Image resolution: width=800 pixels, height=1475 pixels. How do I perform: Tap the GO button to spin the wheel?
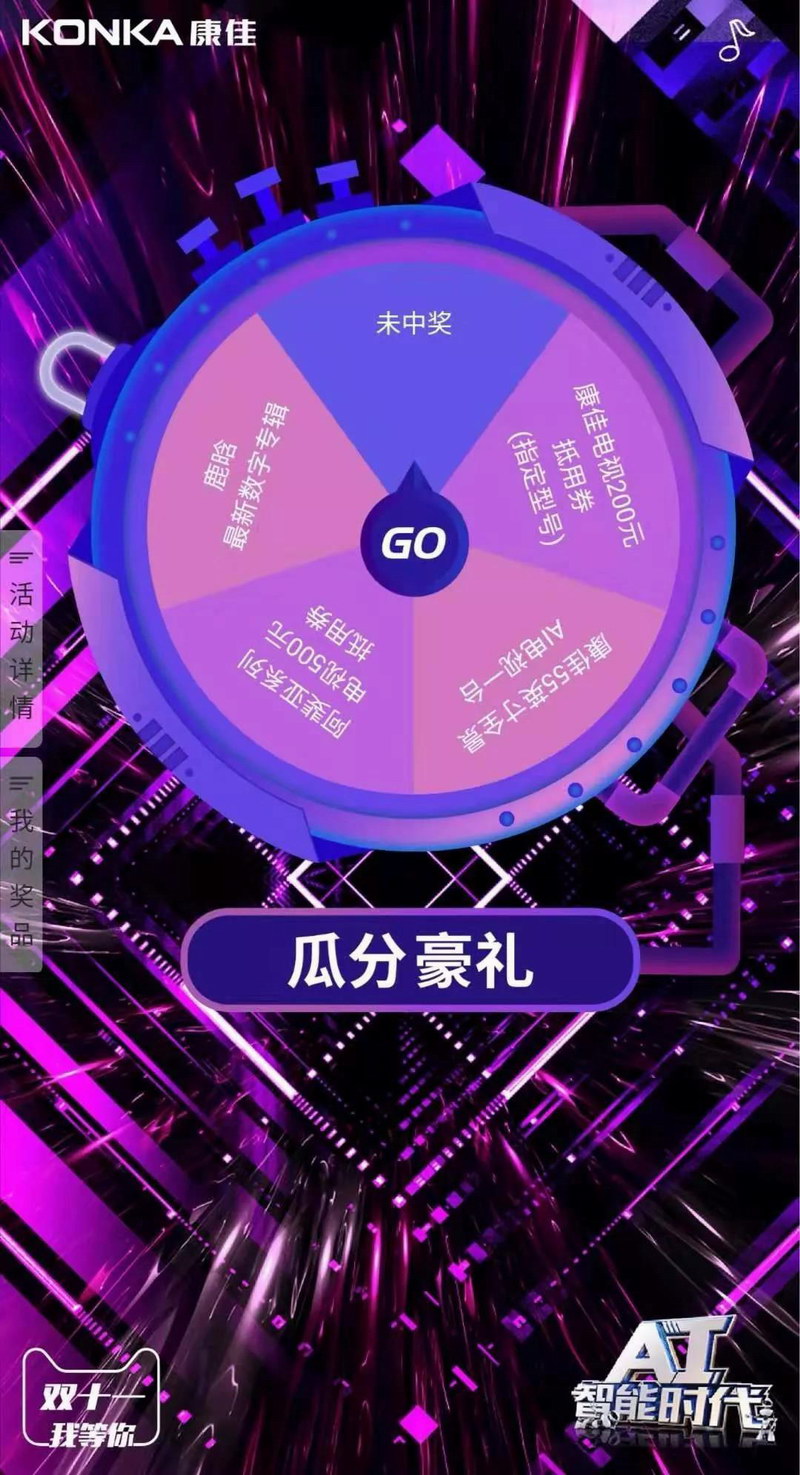pyautogui.click(x=413, y=542)
